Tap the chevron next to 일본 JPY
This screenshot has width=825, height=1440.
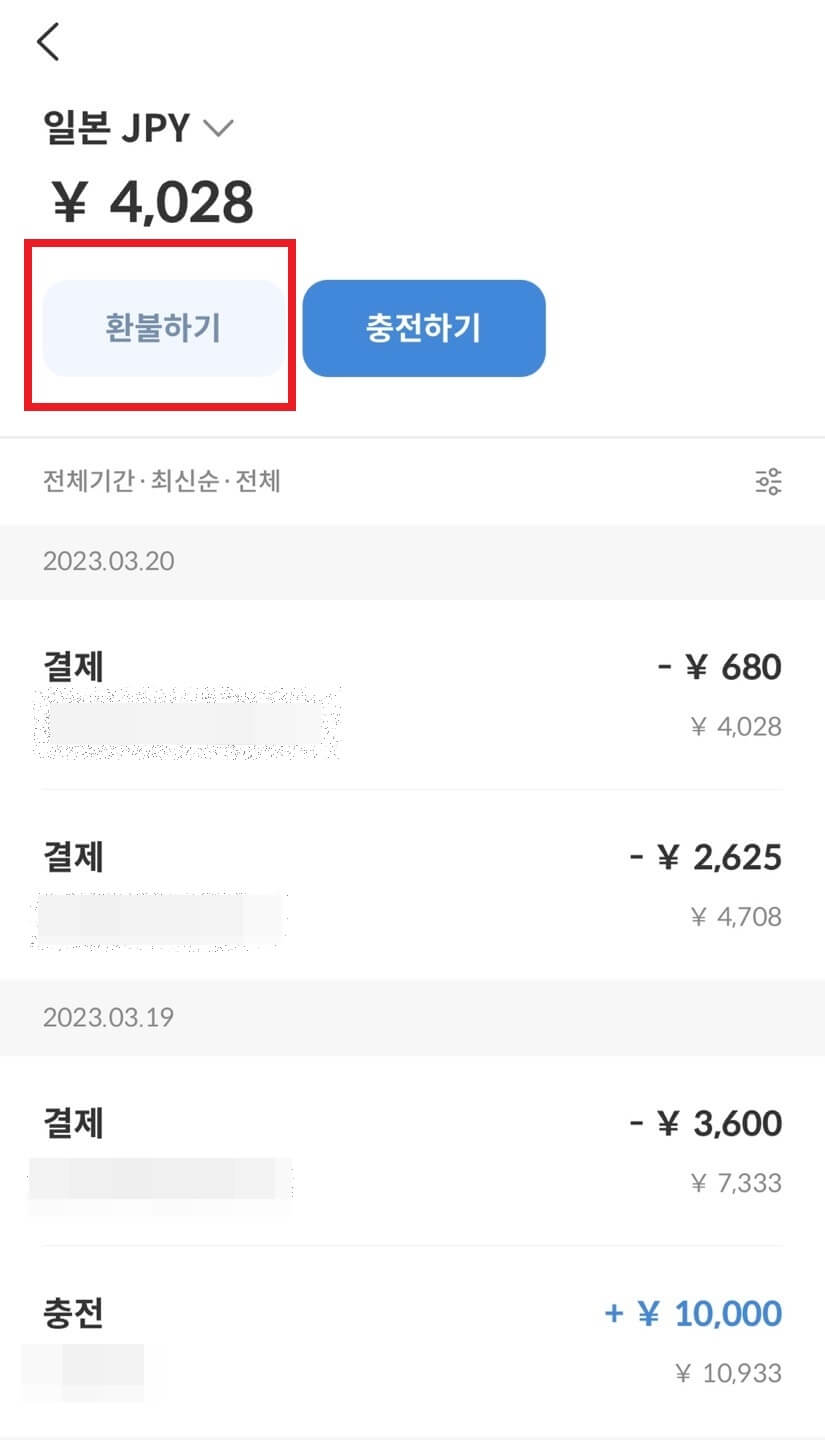click(x=219, y=128)
